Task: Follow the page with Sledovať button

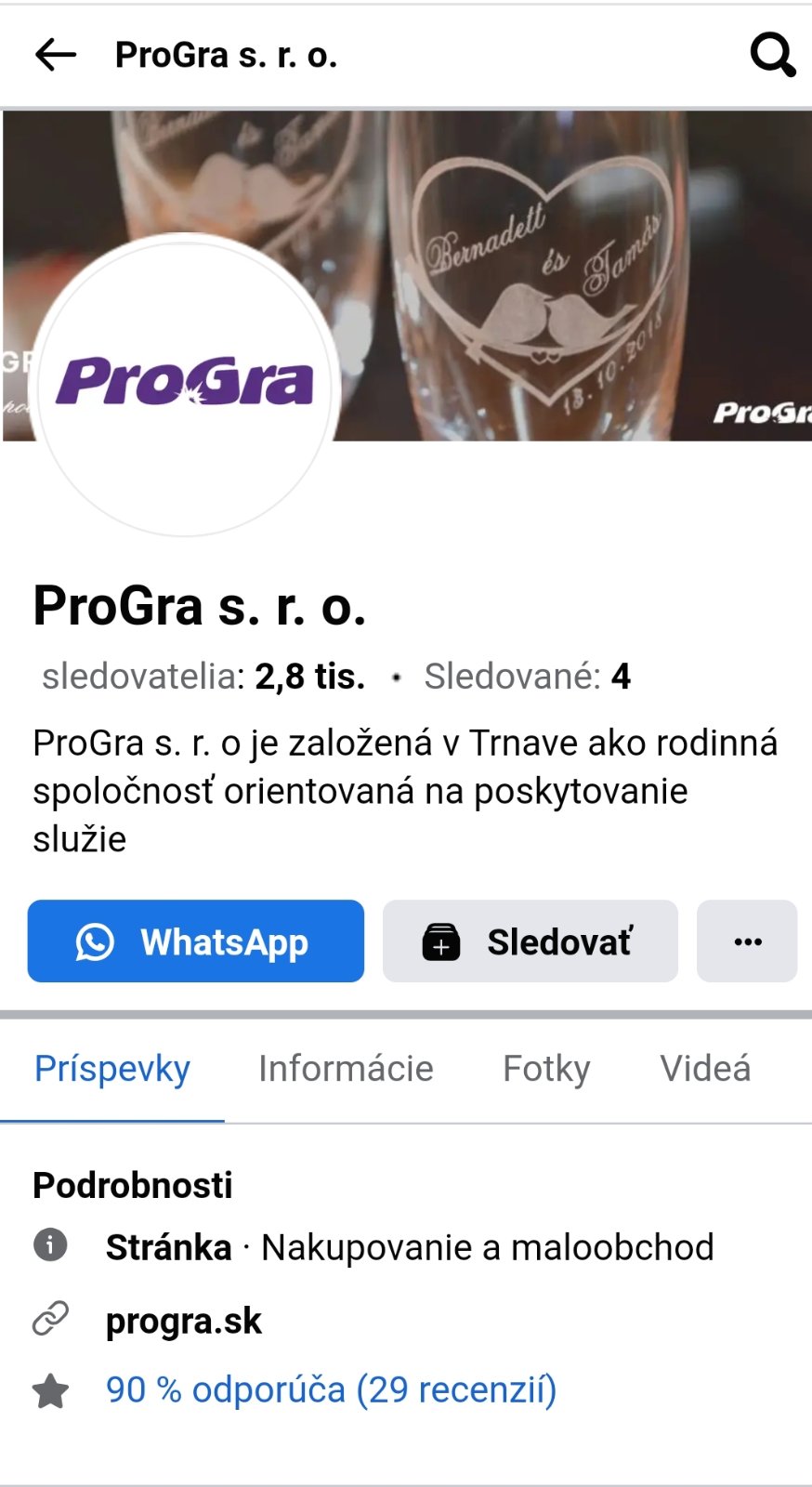Action: click(530, 941)
